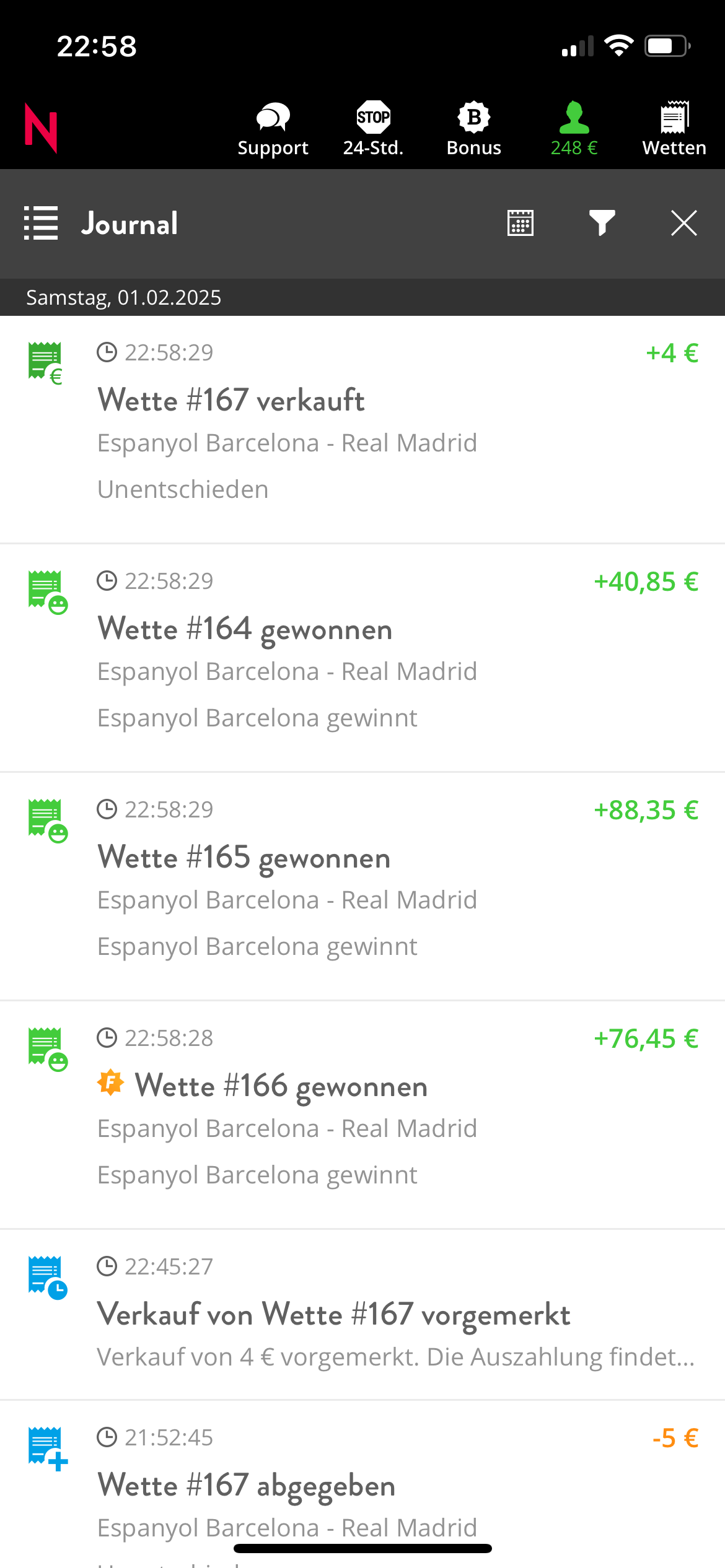
Task: Go to Wetten betting slips
Action: click(674, 129)
